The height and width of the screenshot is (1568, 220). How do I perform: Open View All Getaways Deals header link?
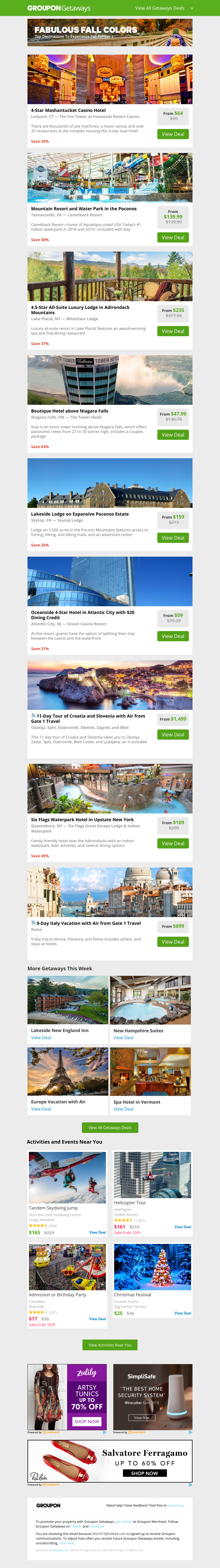click(x=160, y=8)
